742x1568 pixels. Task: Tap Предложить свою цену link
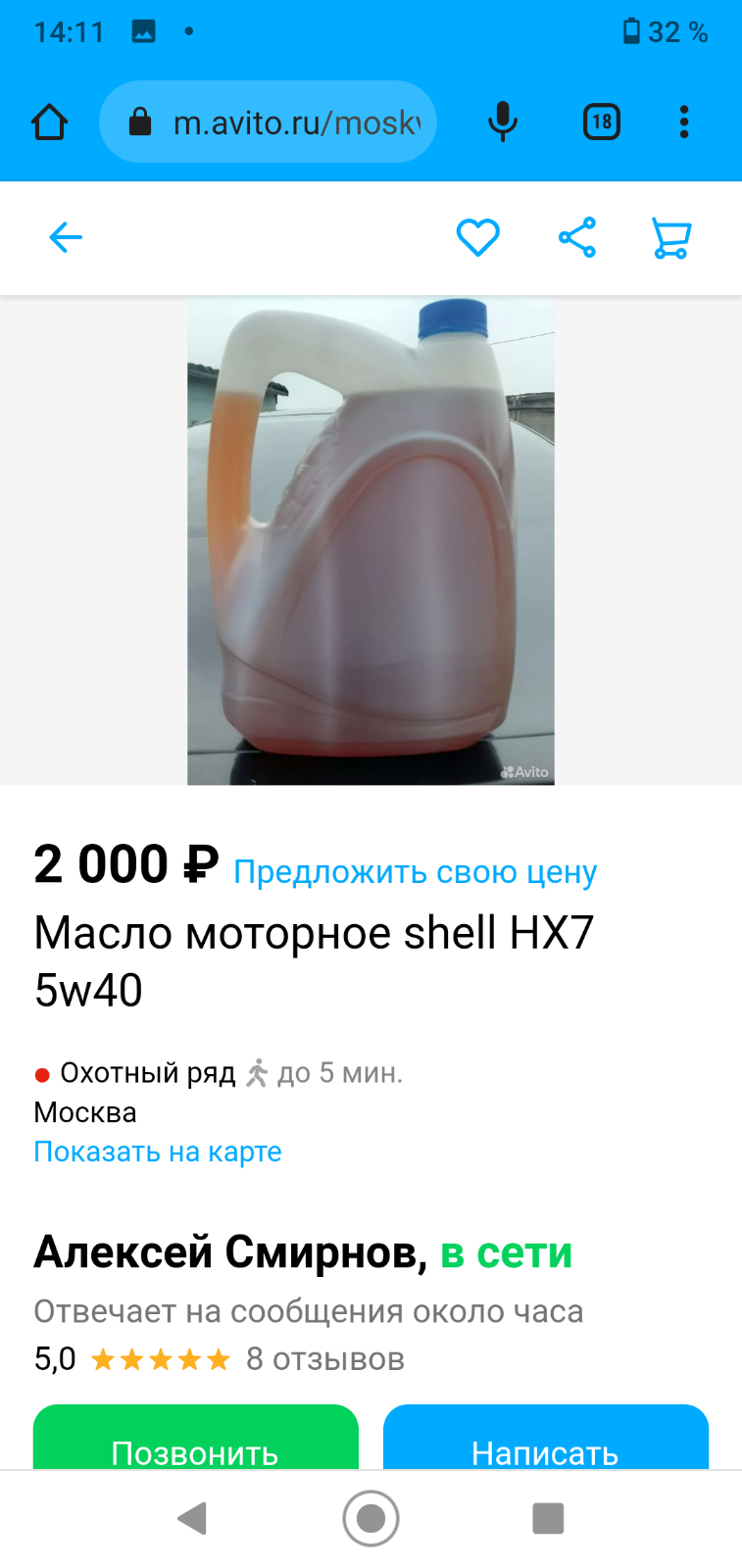point(415,871)
